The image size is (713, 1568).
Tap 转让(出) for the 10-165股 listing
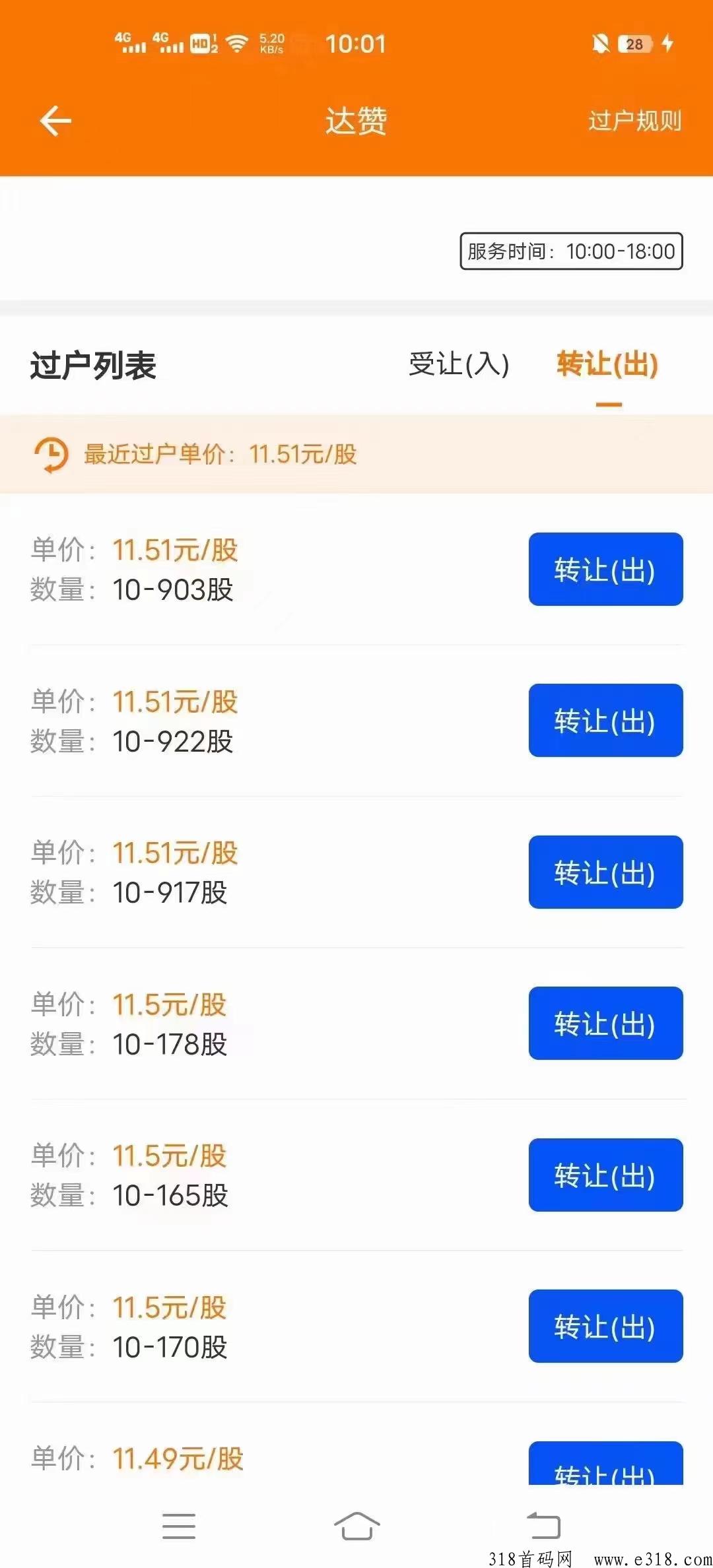[x=605, y=1175]
